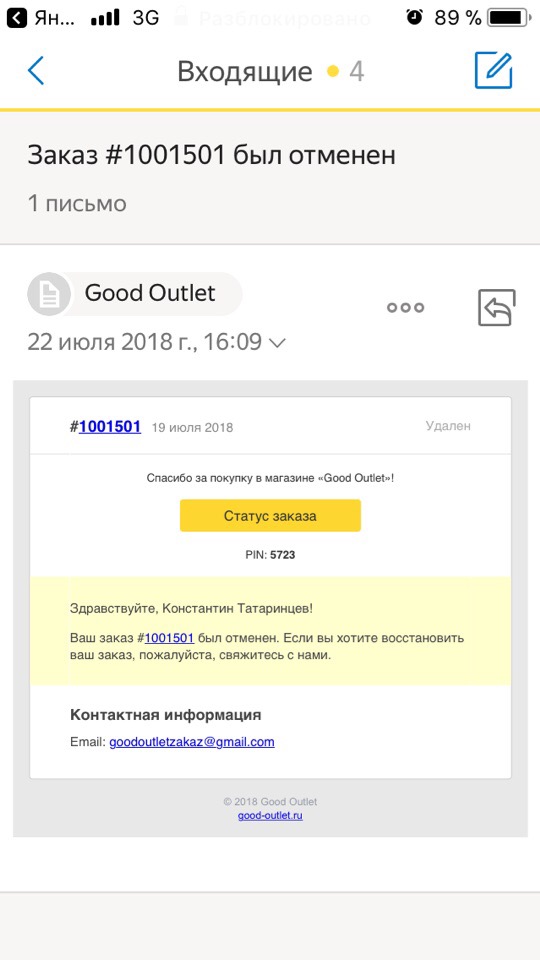
Task: Return to the previous app via status bar
Action: point(40,18)
